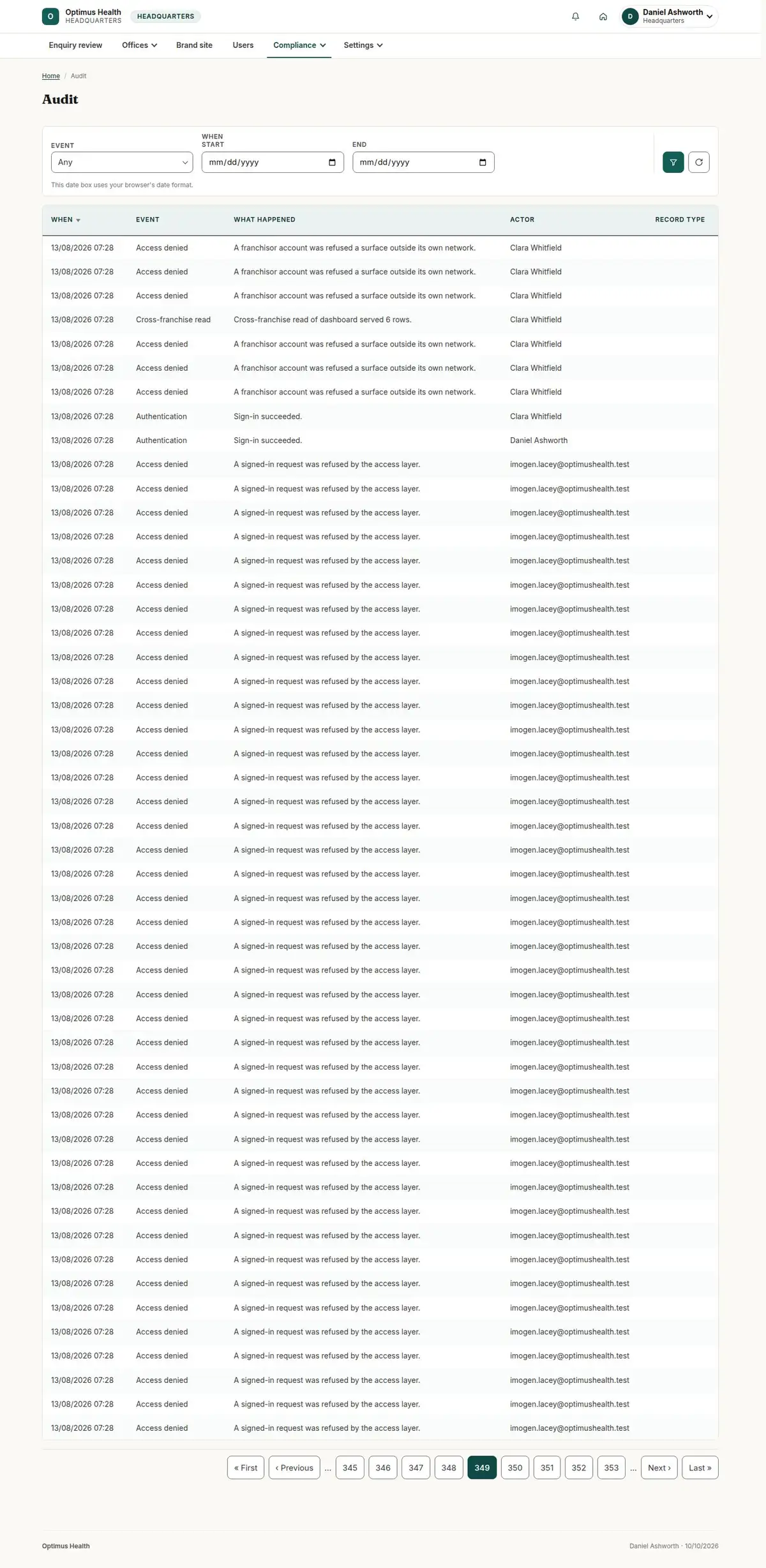Go to the Previous page
The height and width of the screenshot is (1568, 766).
tap(294, 1467)
